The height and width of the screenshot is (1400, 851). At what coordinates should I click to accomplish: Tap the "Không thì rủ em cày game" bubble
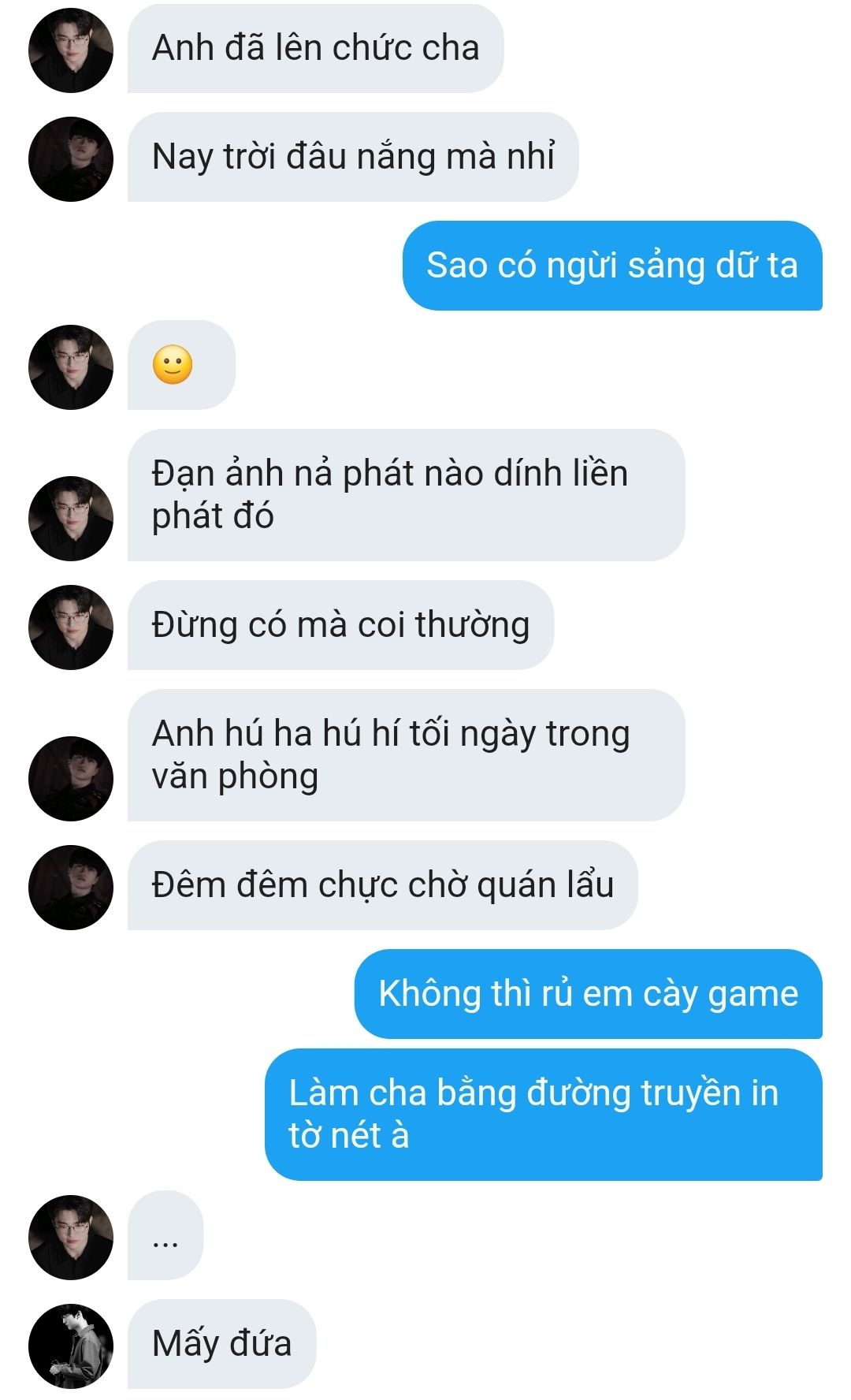[x=588, y=994]
